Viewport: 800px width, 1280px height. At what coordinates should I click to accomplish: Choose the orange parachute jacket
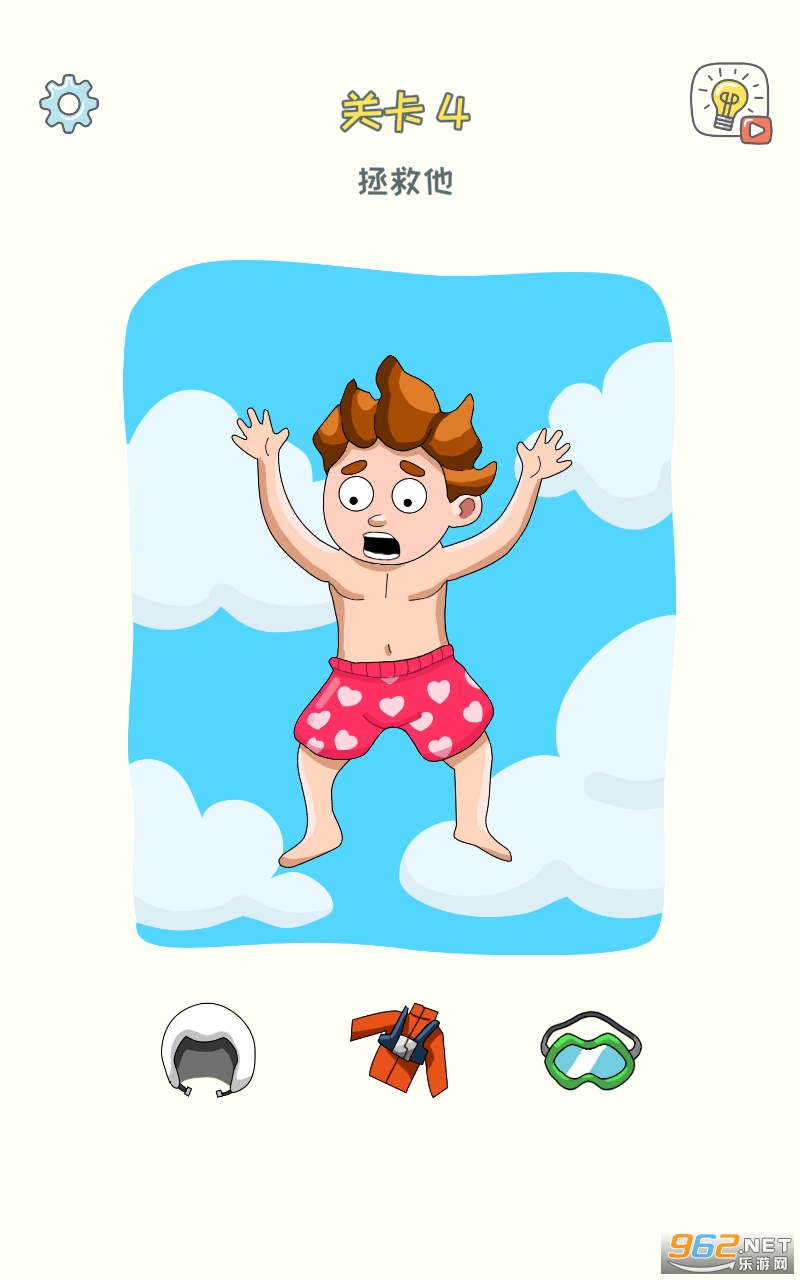click(x=400, y=1050)
